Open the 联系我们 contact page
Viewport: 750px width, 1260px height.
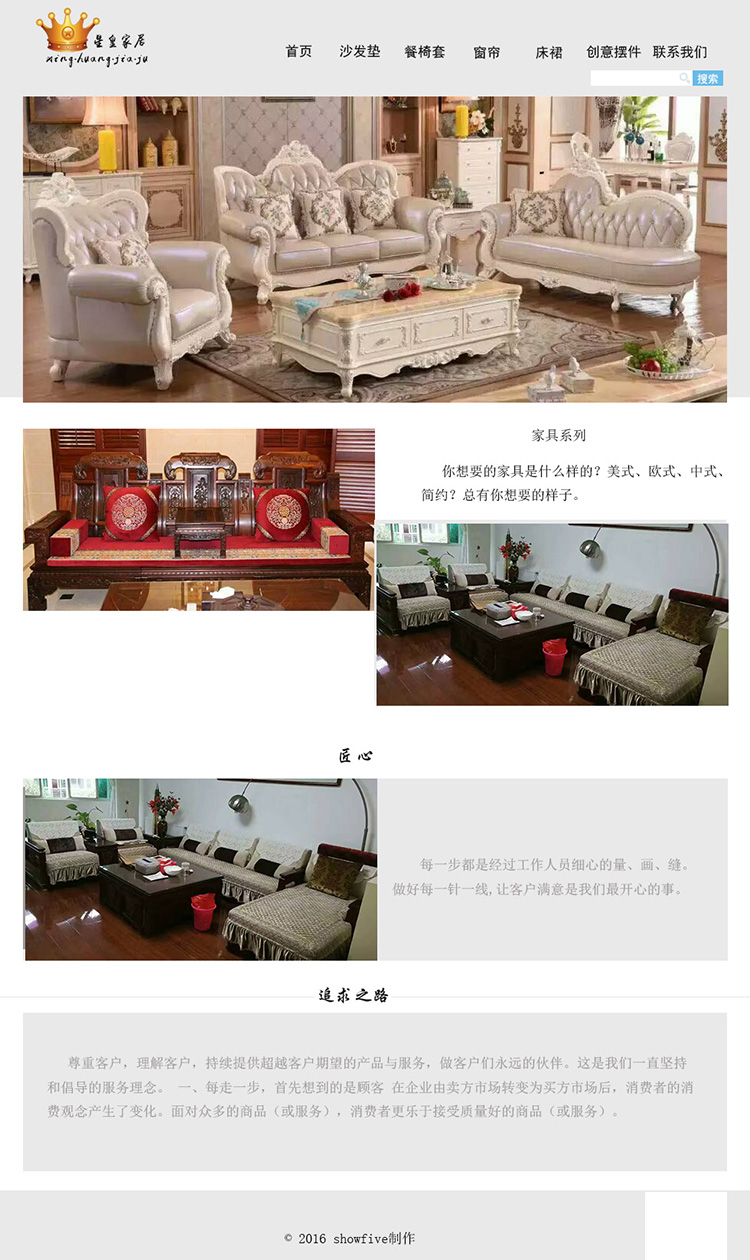pyautogui.click(x=680, y=52)
